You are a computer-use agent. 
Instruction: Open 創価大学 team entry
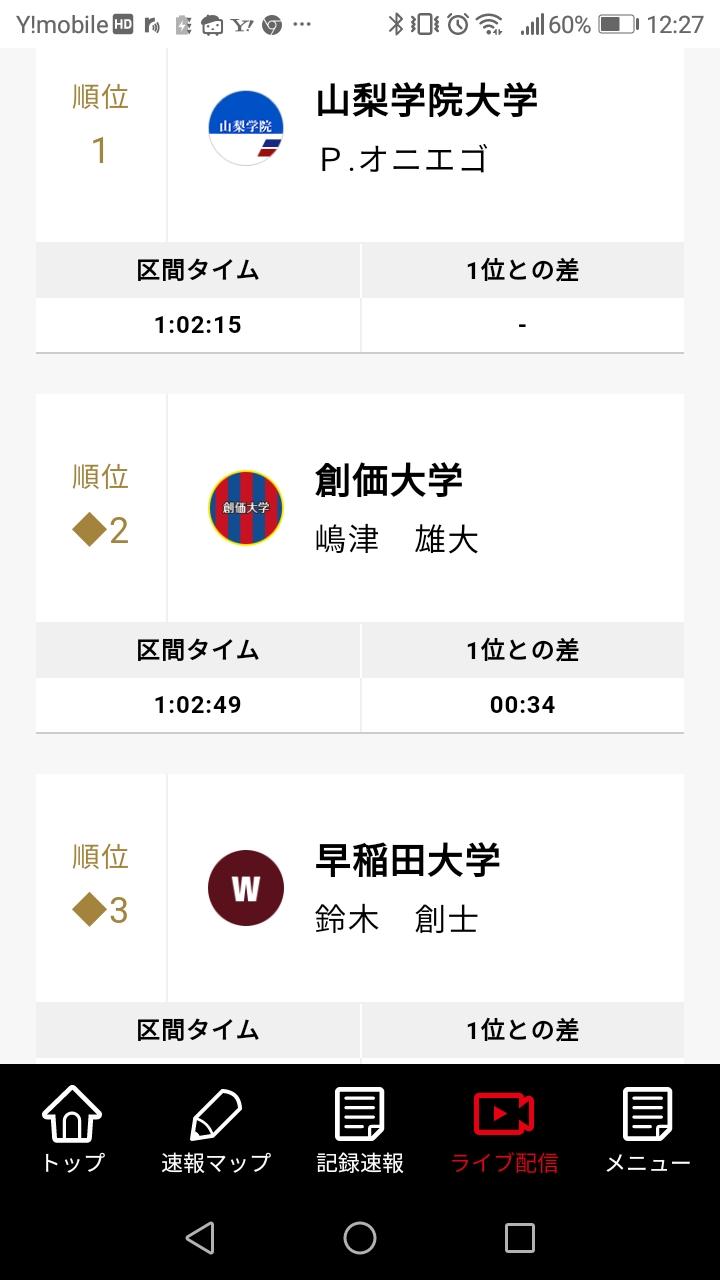(x=389, y=481)
